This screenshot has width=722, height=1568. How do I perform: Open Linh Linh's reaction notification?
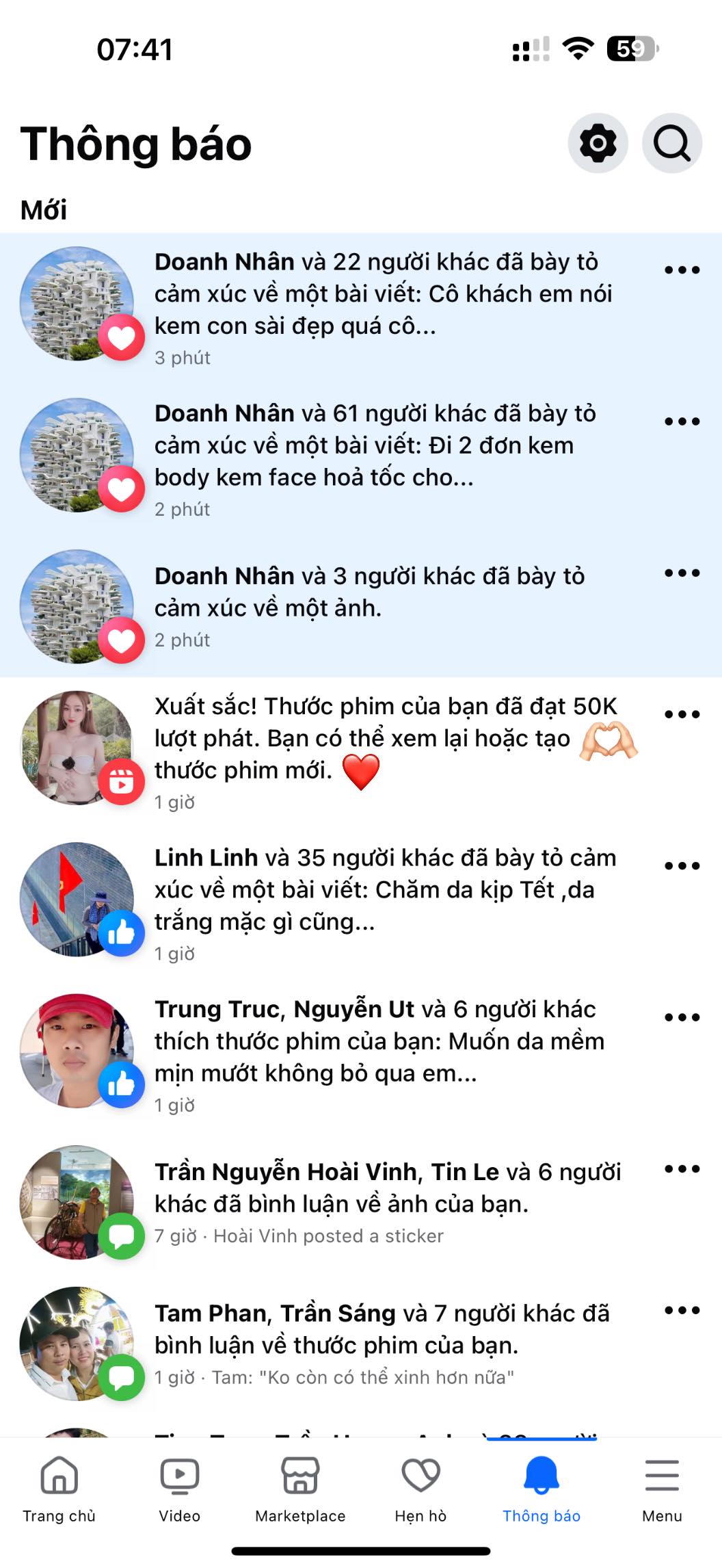coord(361,904)
